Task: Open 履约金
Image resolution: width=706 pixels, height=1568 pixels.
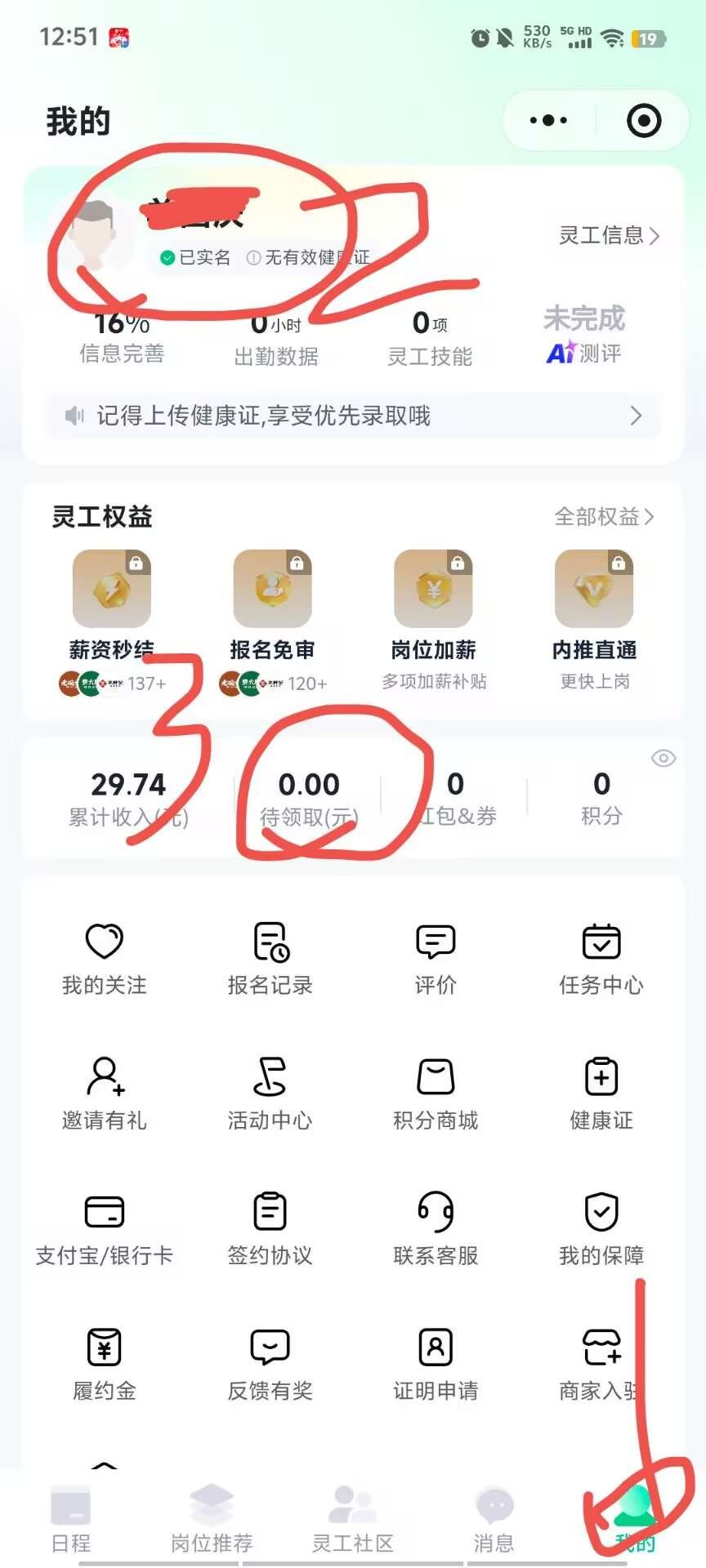Action: point(105,1364)
